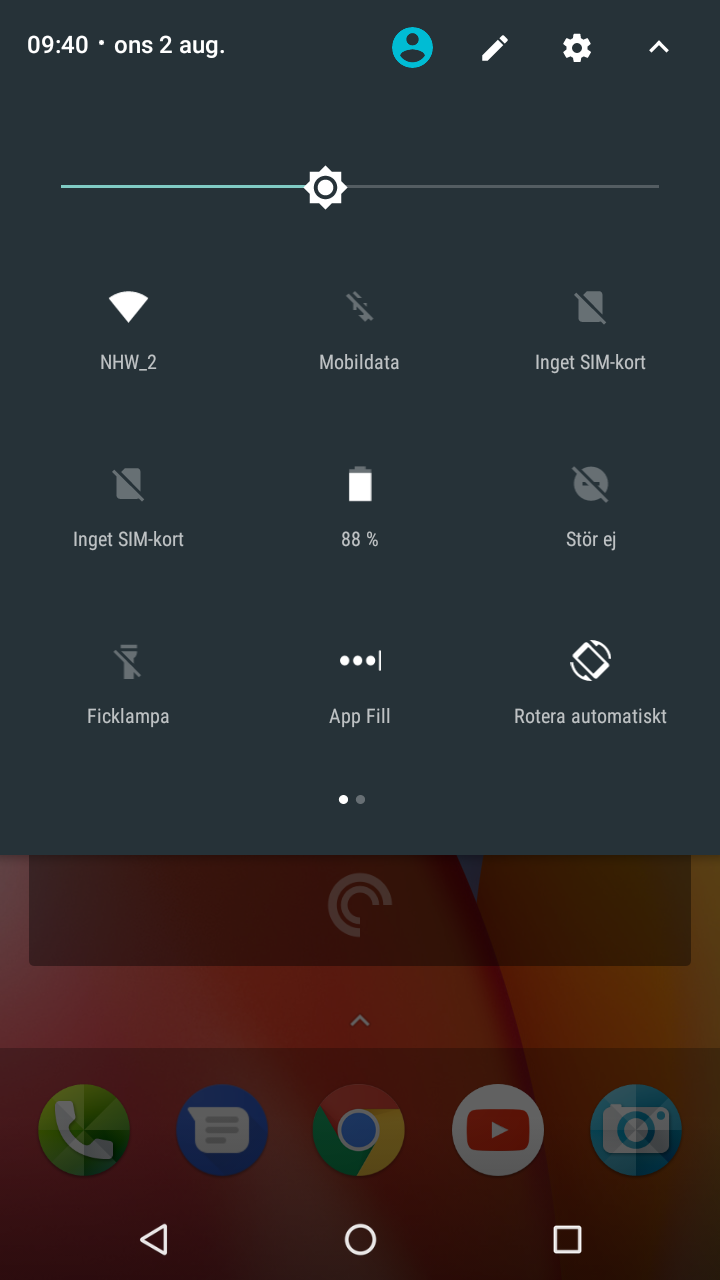Tap the brightness slider
The height and width of the screenshot is (1280, 720).
coord(326,187)
